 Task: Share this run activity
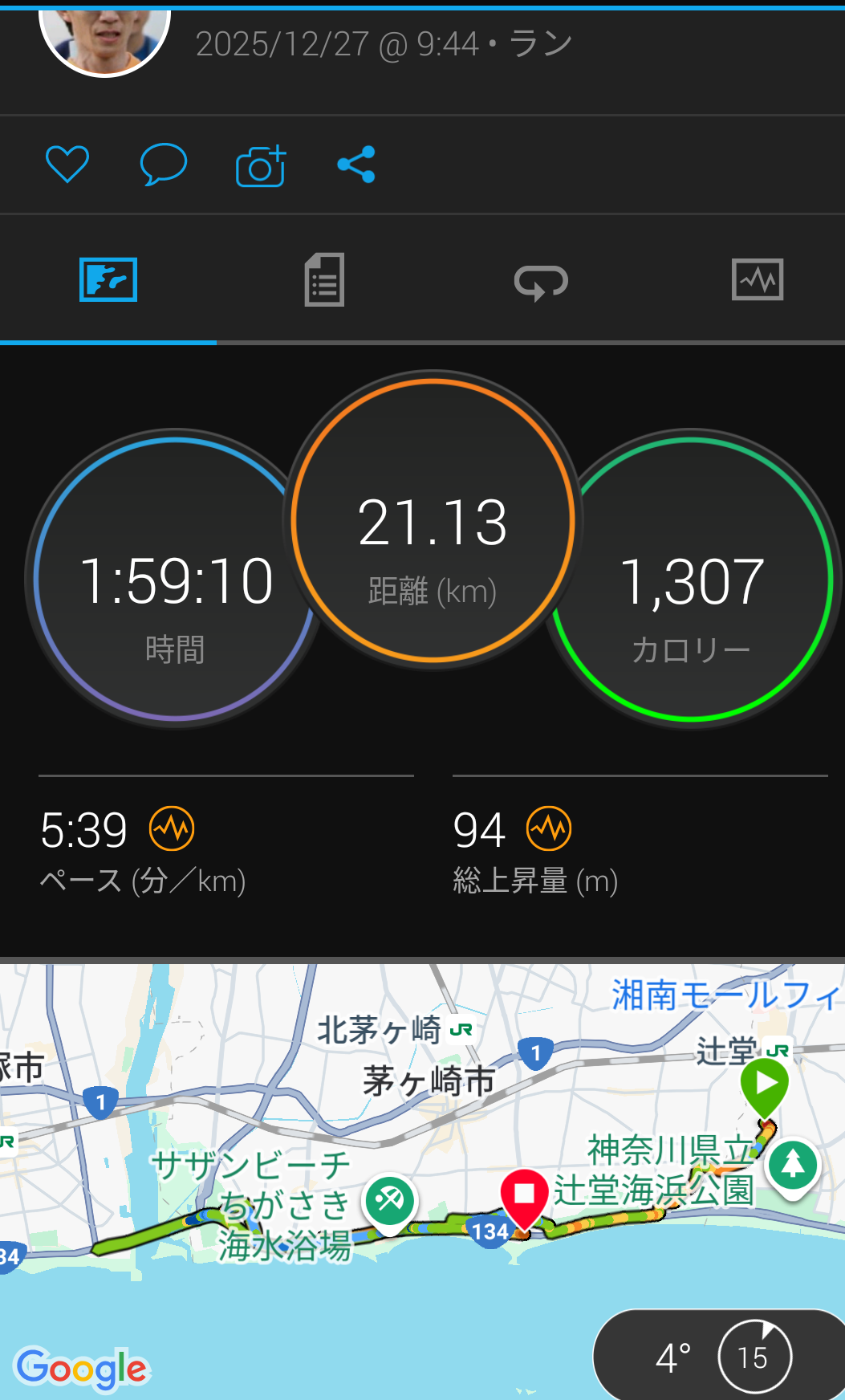(x=356, y=165)
